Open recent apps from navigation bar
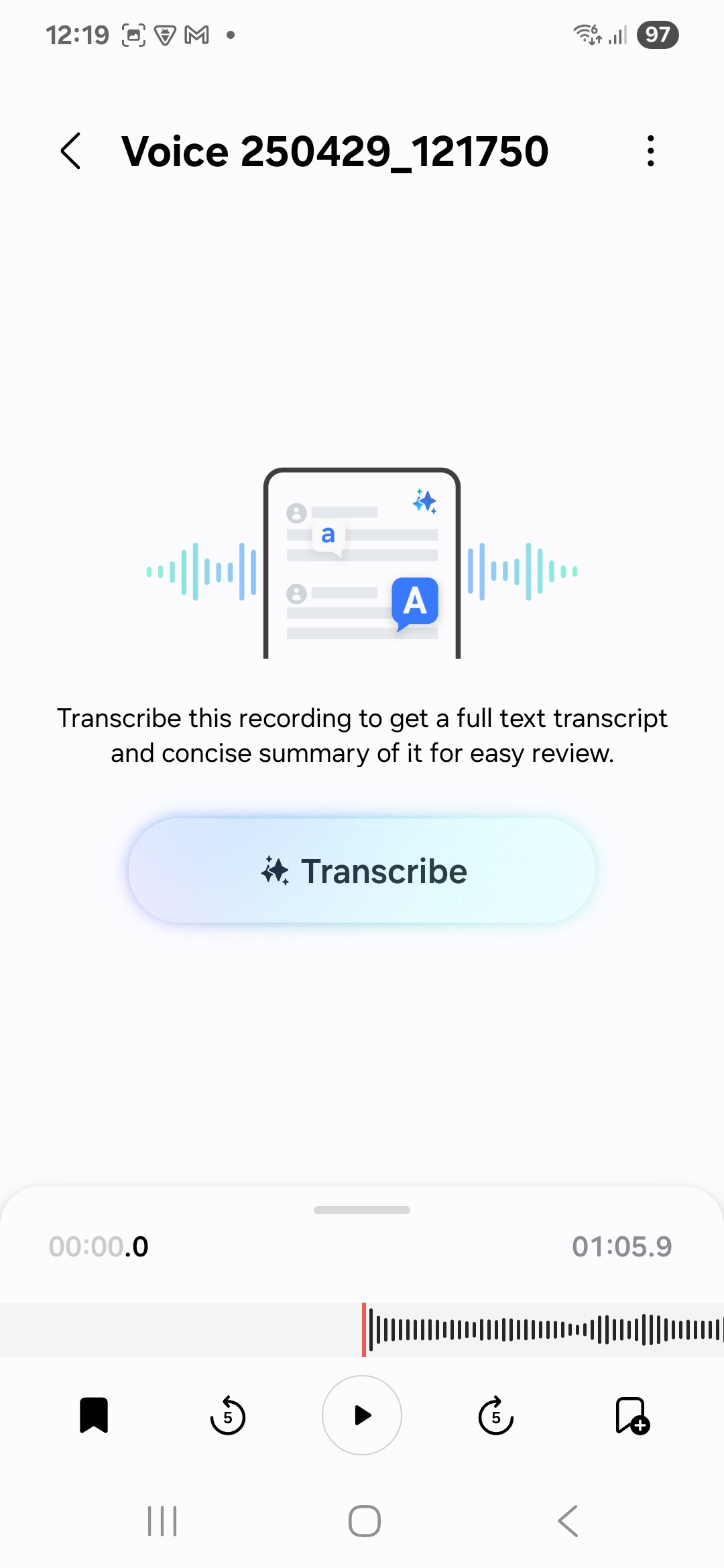This screenshot has height=1568, width=724. pyautogui.click(x=162, y=1521)
